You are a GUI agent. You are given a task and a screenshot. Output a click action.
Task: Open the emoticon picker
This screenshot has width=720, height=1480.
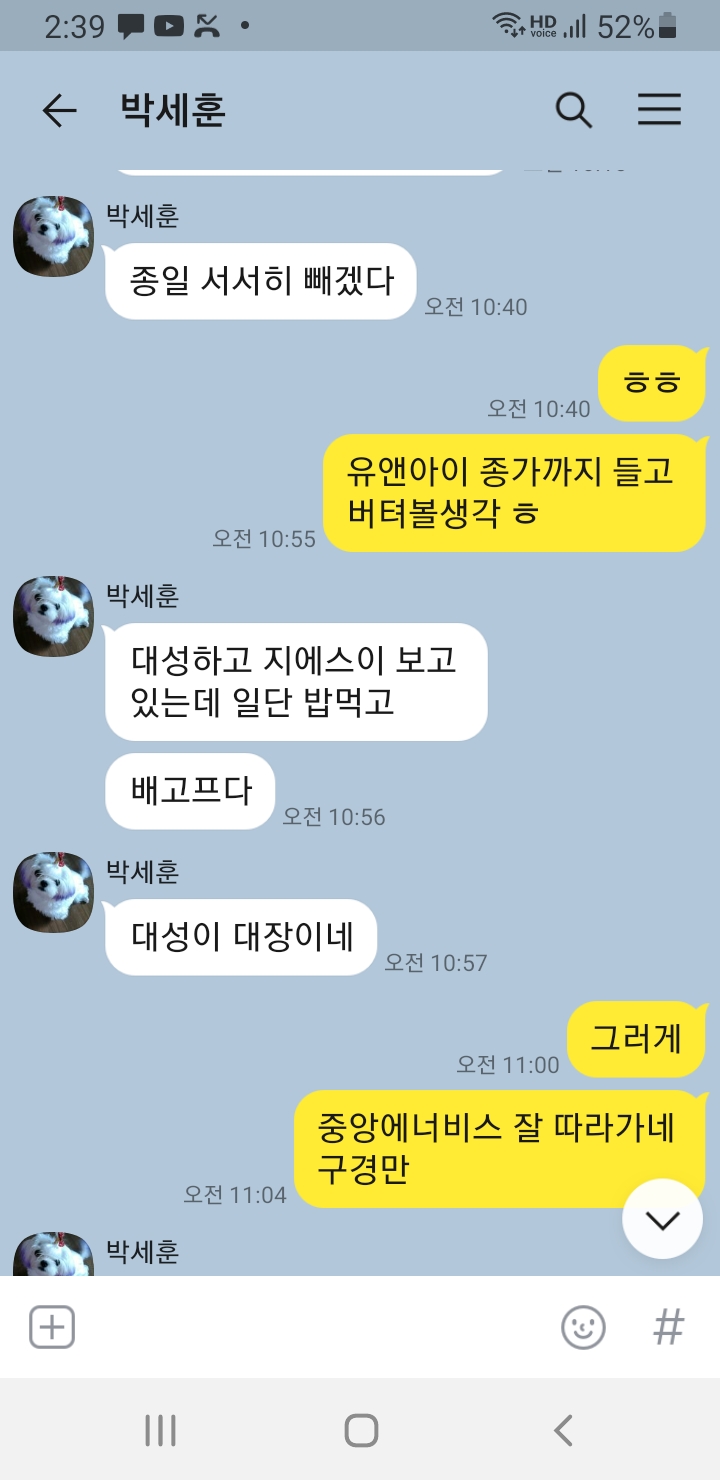[583, 1327]
